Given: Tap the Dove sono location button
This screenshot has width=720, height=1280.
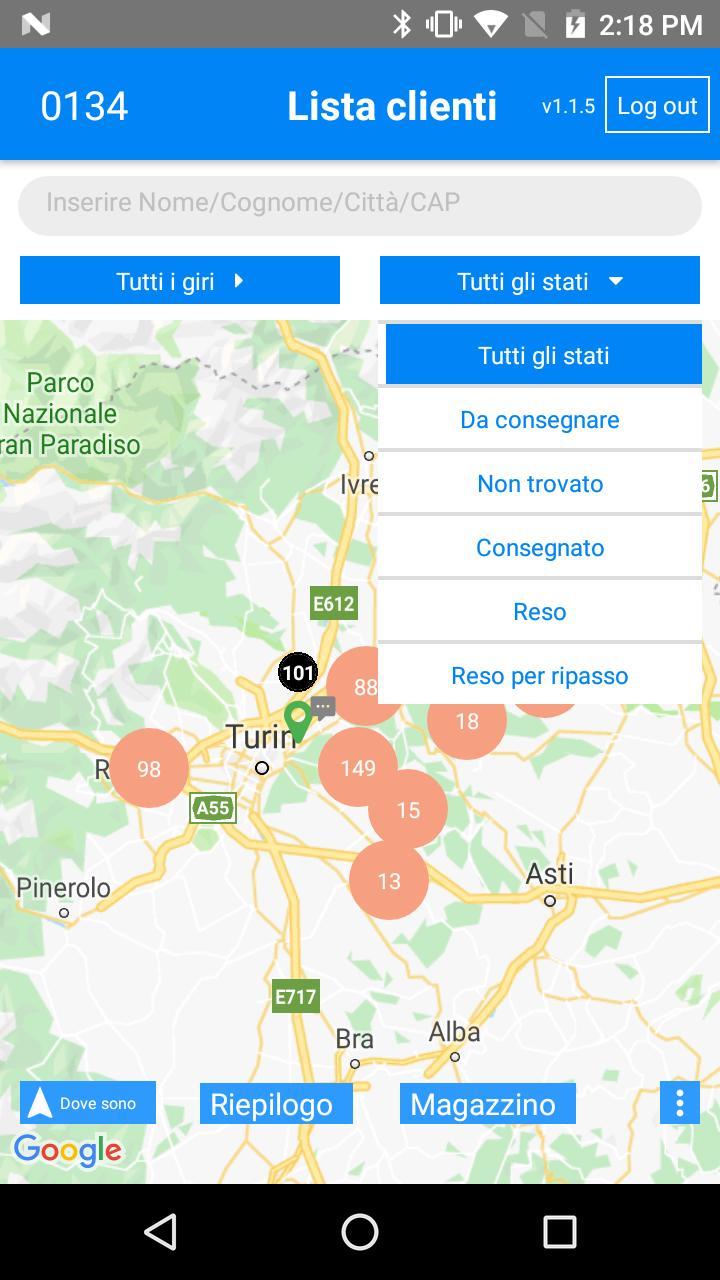Looking at the screenshot, I should pyautogui.click(x=88, y=1103).
